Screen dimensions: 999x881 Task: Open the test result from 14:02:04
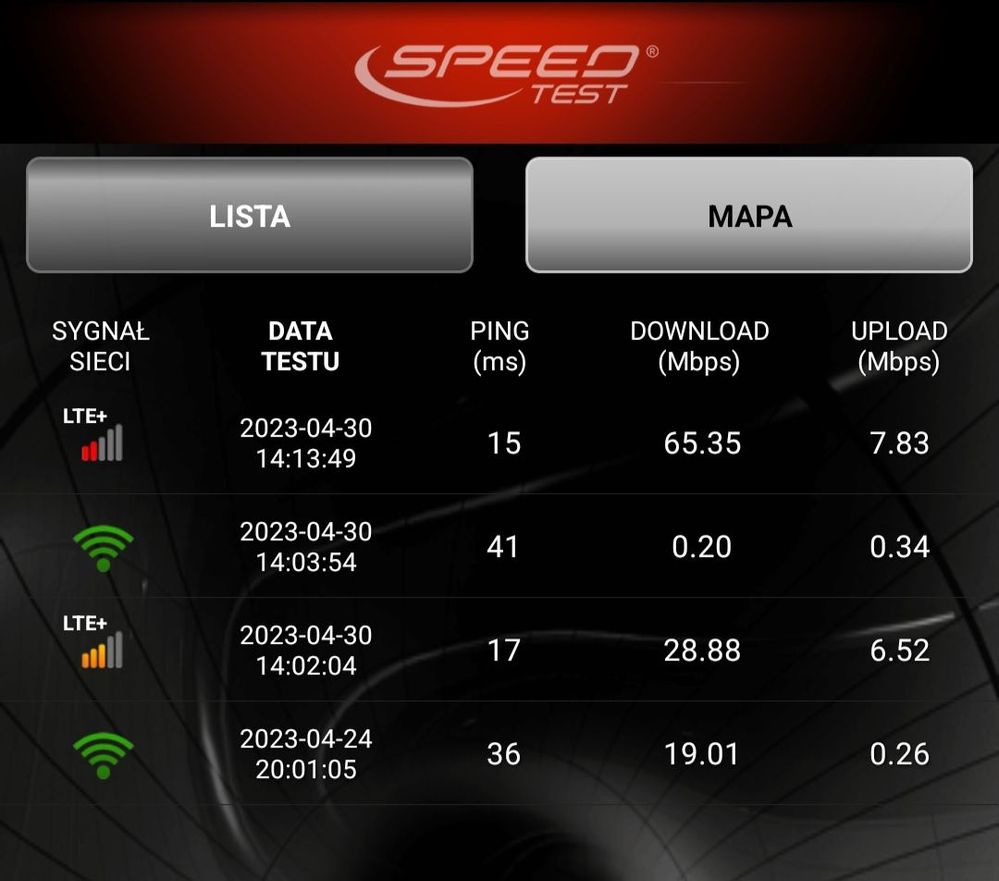(x=500, y=650)
